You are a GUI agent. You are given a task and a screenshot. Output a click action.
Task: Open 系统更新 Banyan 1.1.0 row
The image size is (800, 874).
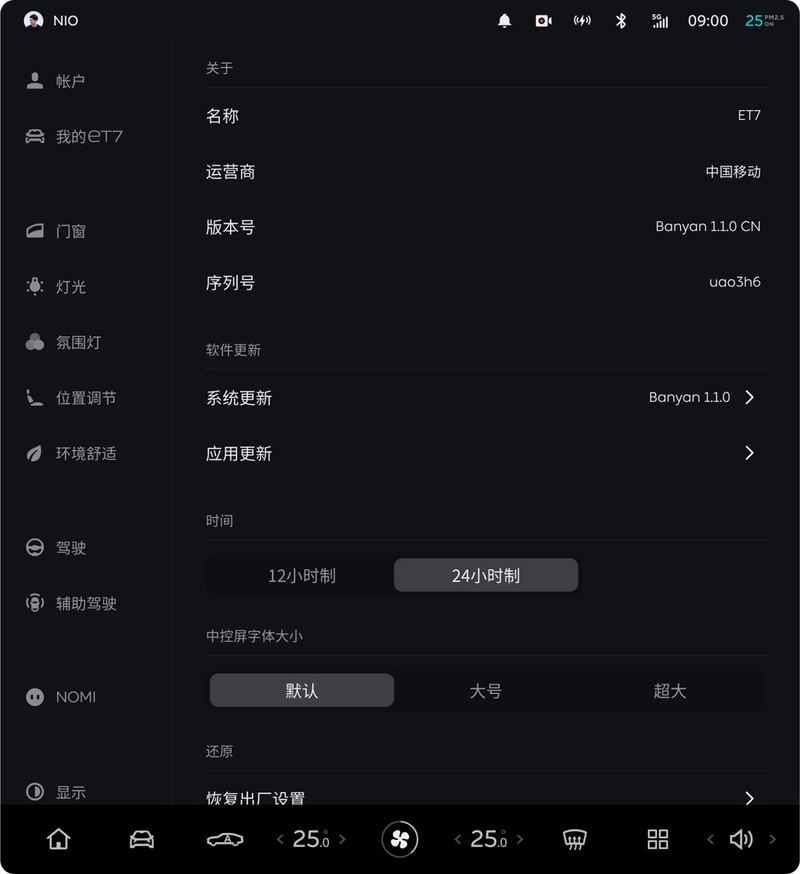[x=483, y=398]
